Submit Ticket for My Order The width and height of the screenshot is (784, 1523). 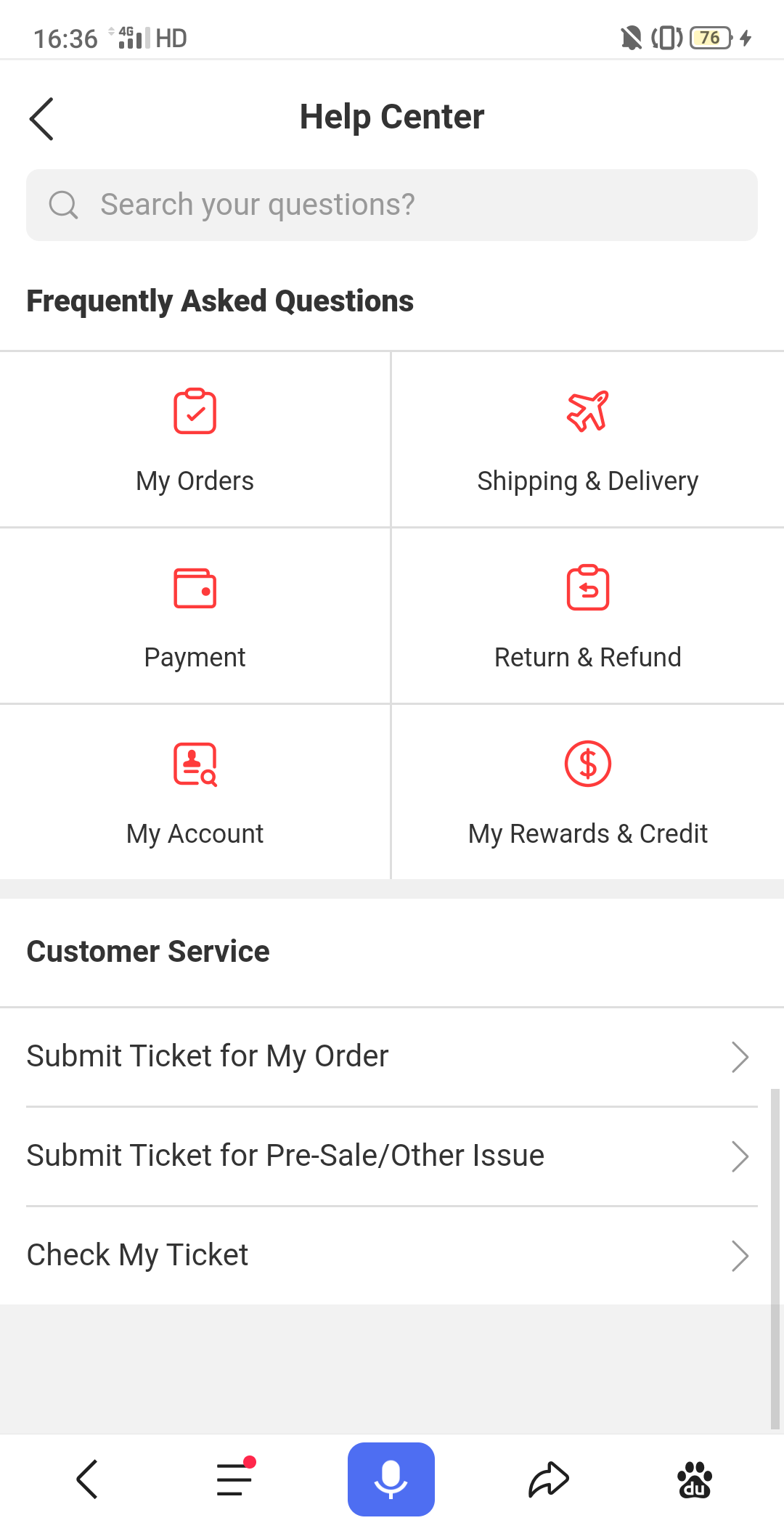coord(392,1057)
